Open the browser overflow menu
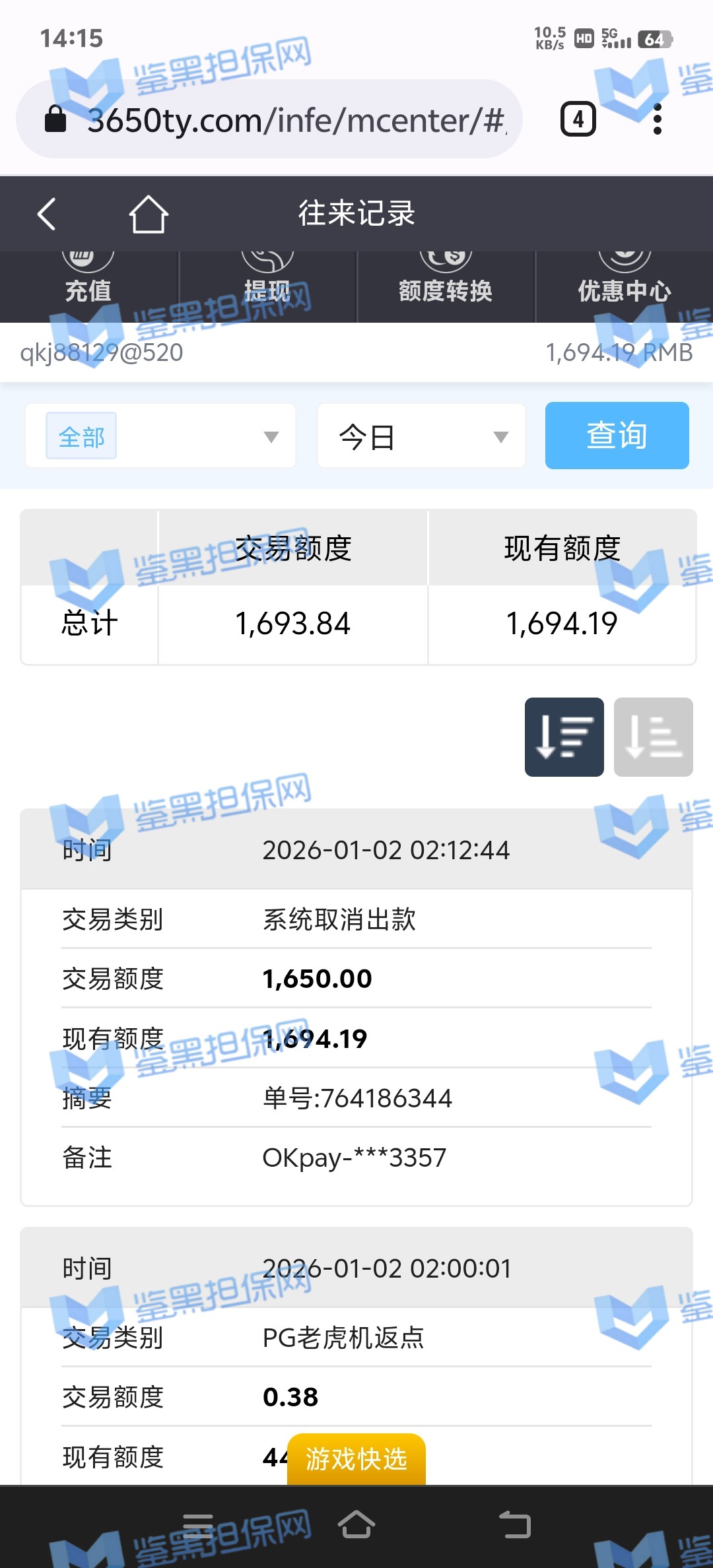713x1568 pixels. tap(657, 119)
